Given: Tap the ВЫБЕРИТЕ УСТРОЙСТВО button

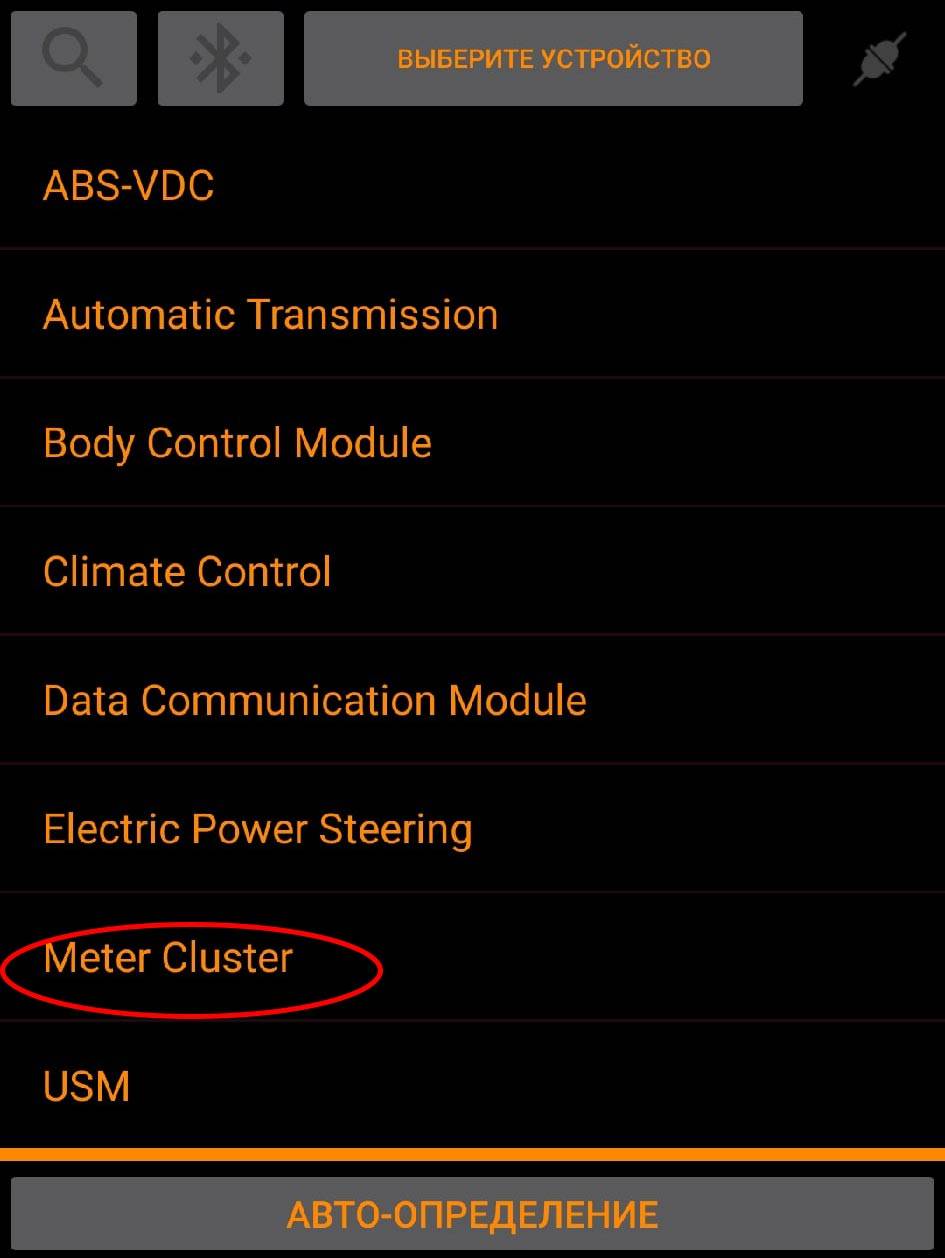Looking at the screenshot, I should [553, 58].
